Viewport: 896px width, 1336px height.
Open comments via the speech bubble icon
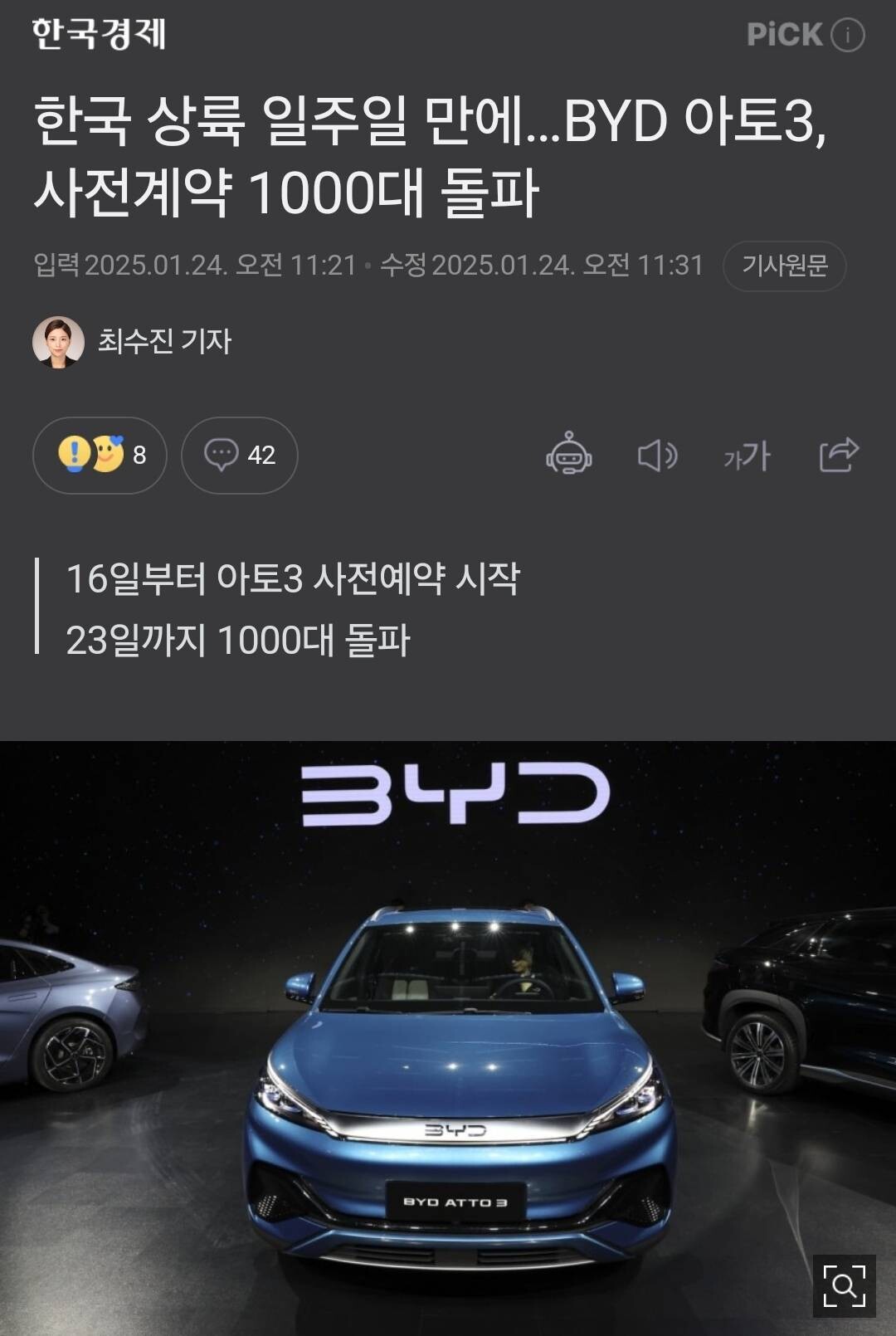coord(220,456)
